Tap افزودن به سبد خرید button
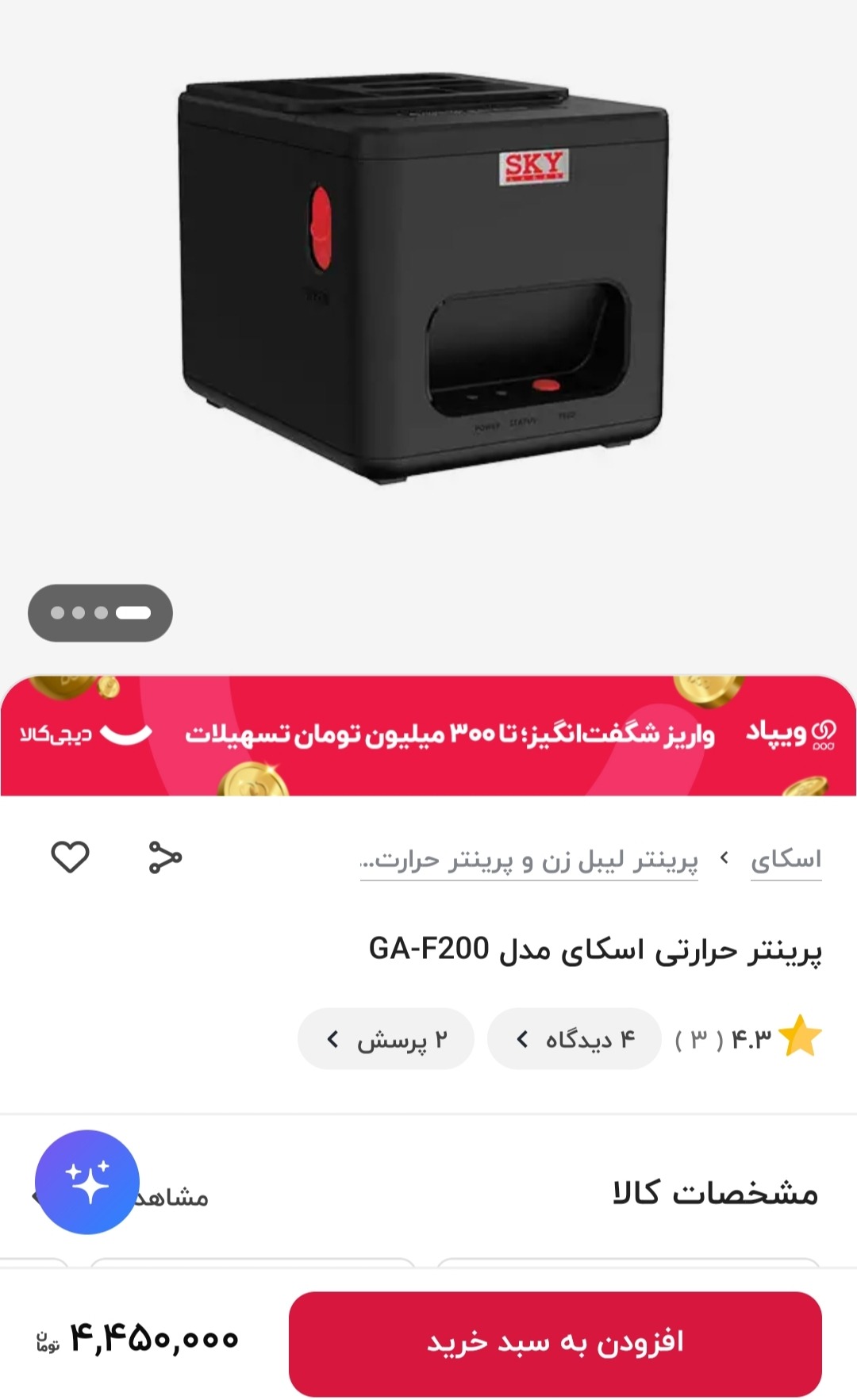Viewport: 857px width, 1400px height. pyautogui.click(x=555, y=1344)
